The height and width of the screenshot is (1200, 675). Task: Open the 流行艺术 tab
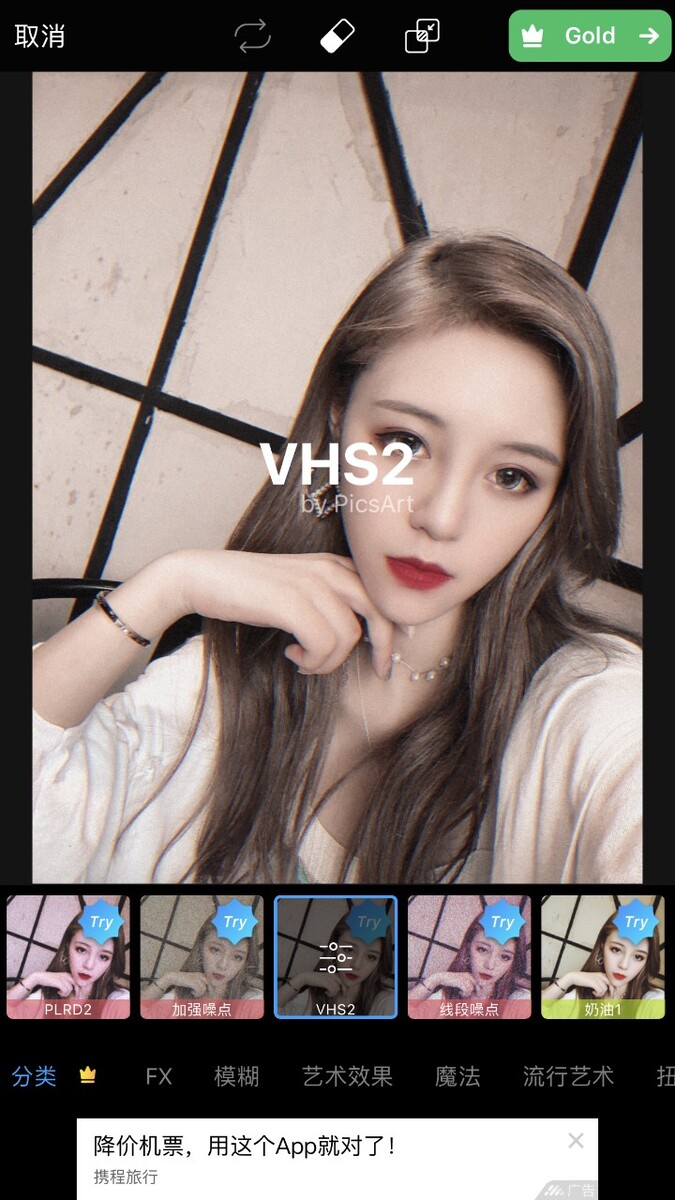(x=568, y=1076)
